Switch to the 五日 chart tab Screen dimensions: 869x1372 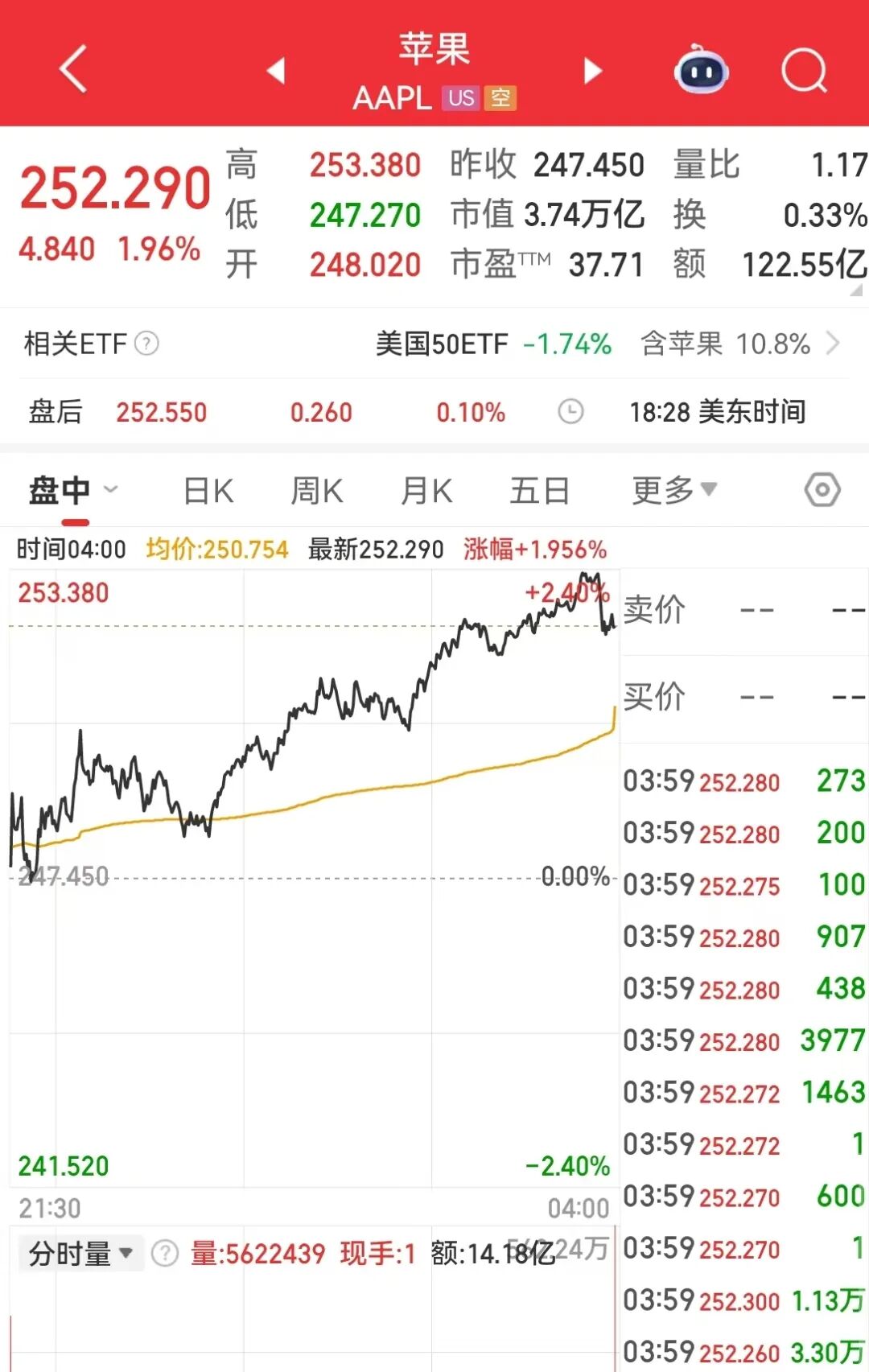(539, 490)
